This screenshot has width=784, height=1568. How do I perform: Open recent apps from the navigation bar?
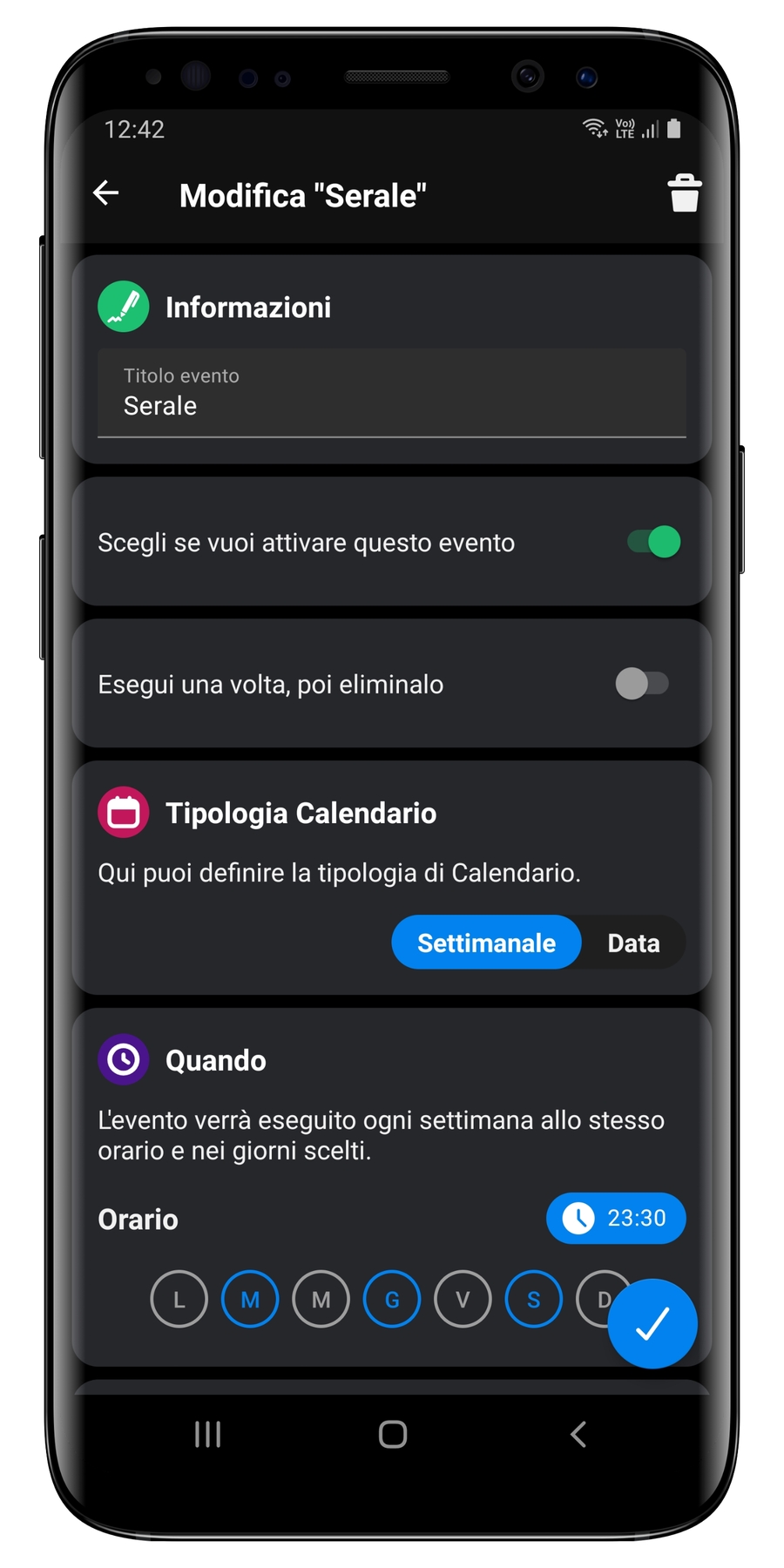(x=208, y=1434)
